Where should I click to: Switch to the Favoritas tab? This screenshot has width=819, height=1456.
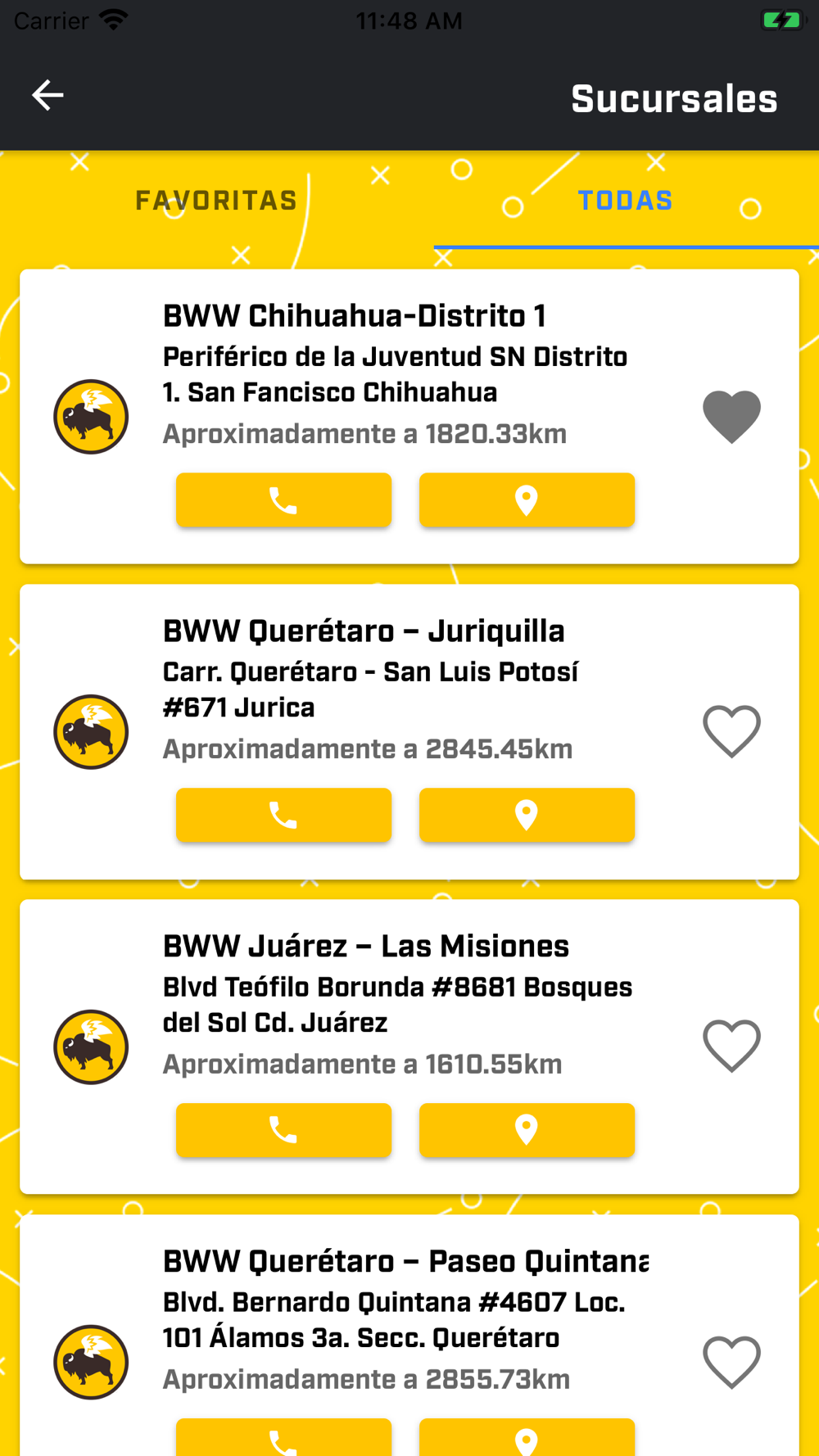click(x=216, y=201)
